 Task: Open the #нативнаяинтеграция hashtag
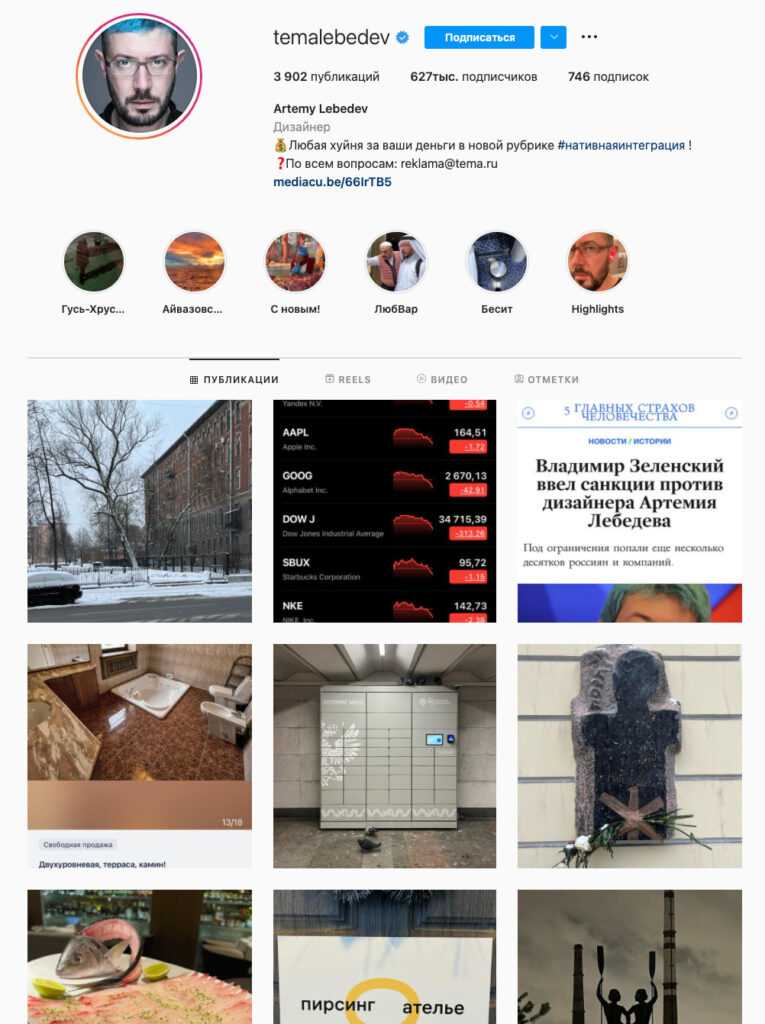tap(621, 145)
